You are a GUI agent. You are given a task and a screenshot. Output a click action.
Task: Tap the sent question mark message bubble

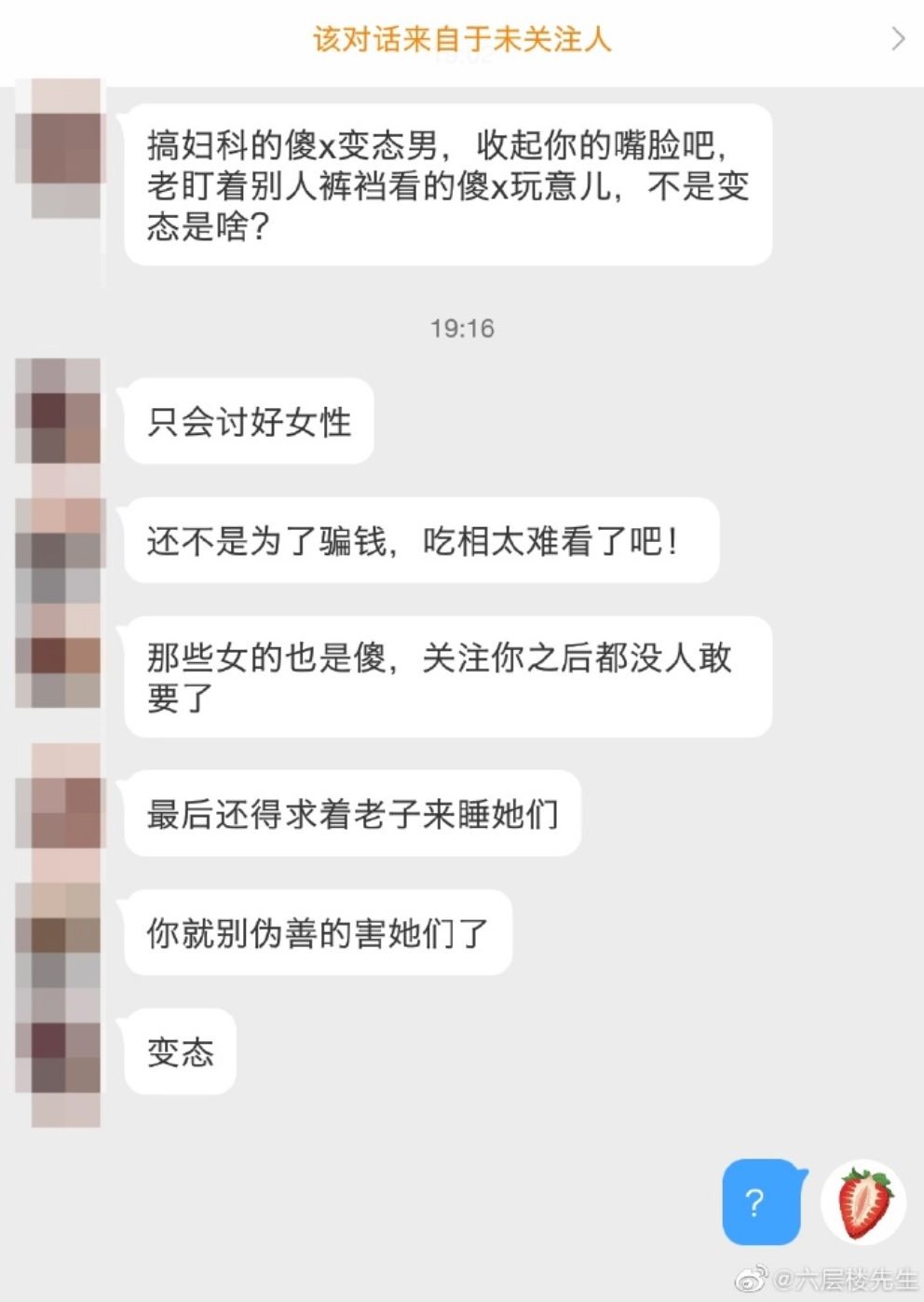pyautogui.click(x=759, y=1201)
